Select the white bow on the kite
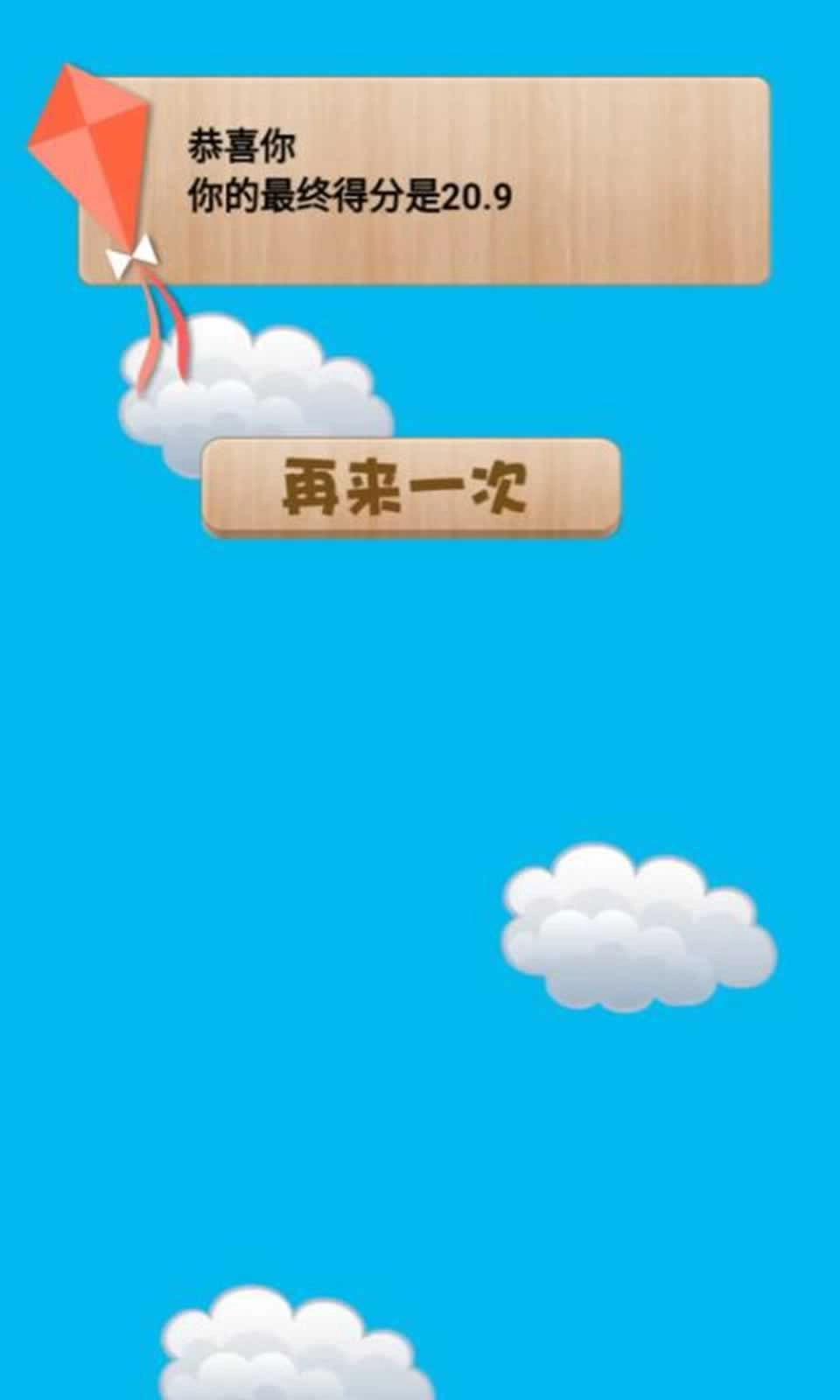The width and height of the screenshot is (840, 1400). [133, 255]
